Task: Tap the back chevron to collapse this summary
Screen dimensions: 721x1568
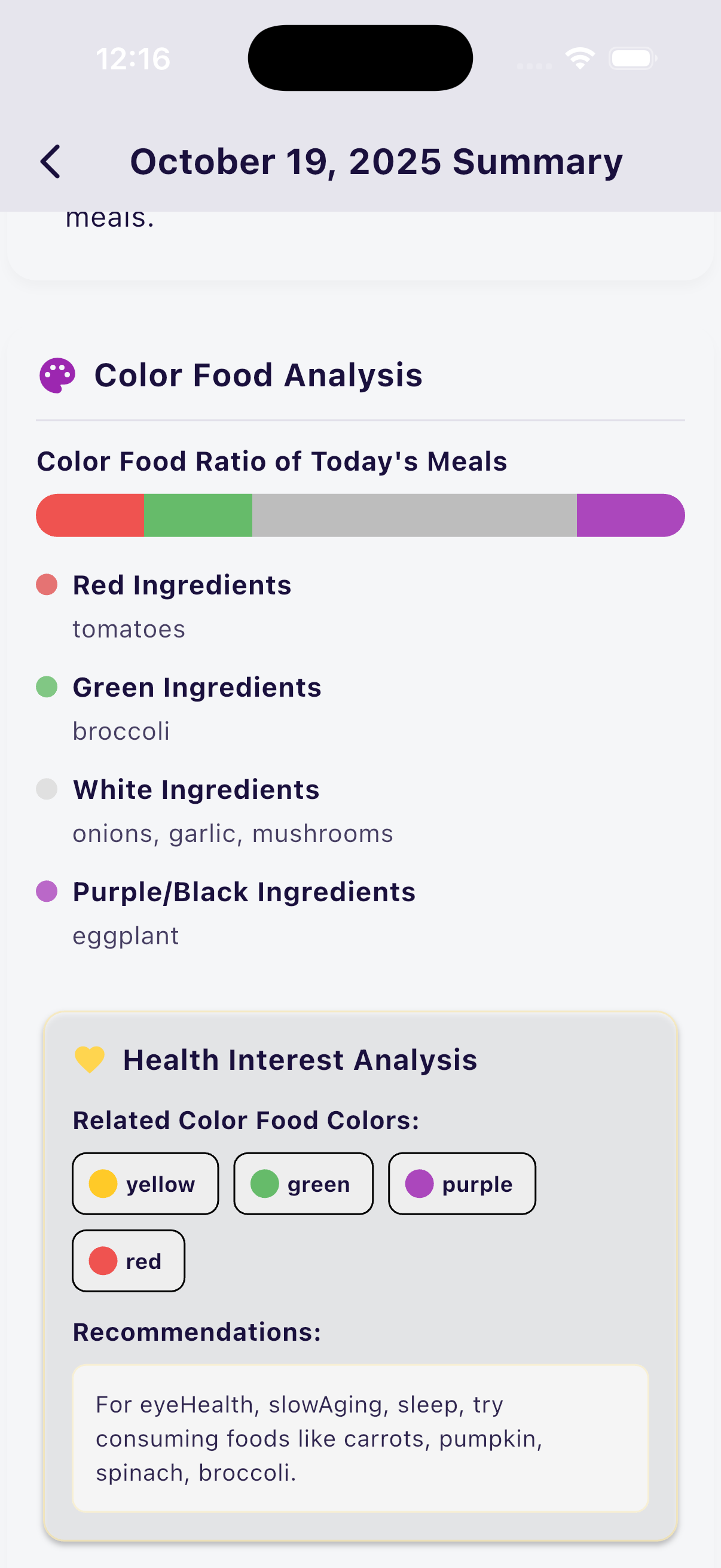Action: (x=51, y=161)
